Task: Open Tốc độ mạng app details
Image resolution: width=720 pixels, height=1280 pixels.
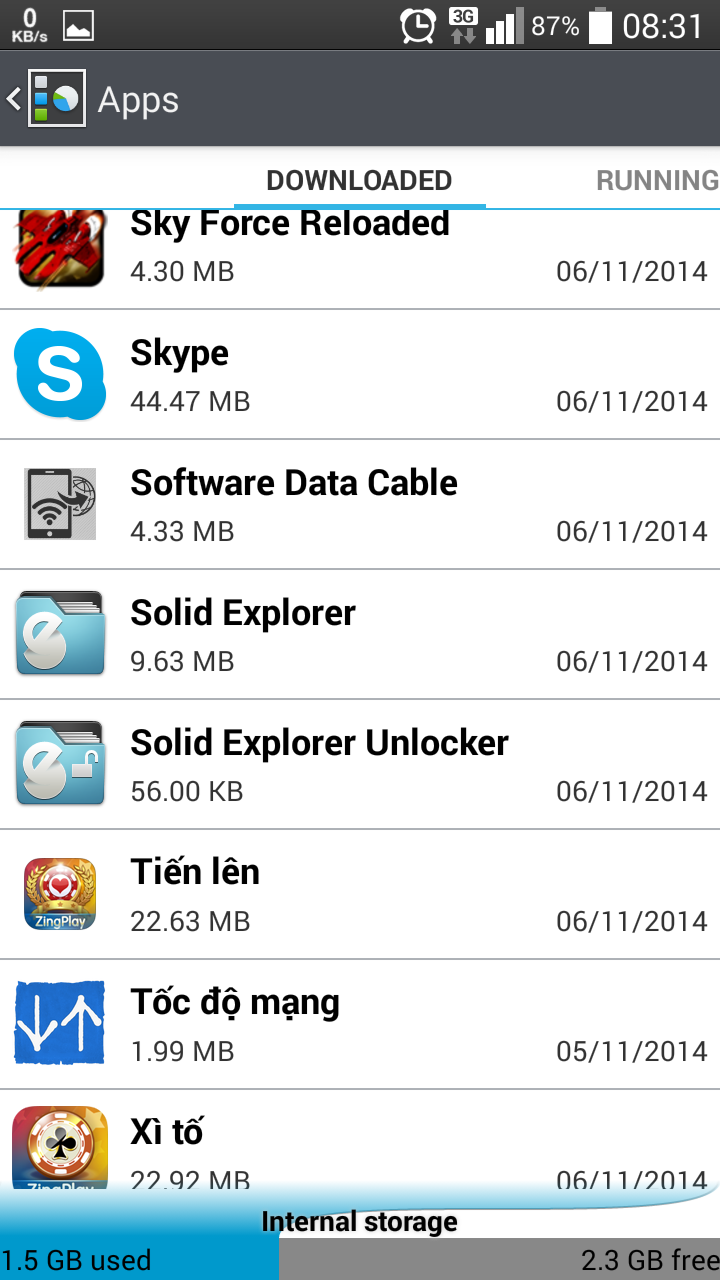Action: [360, 1025]
